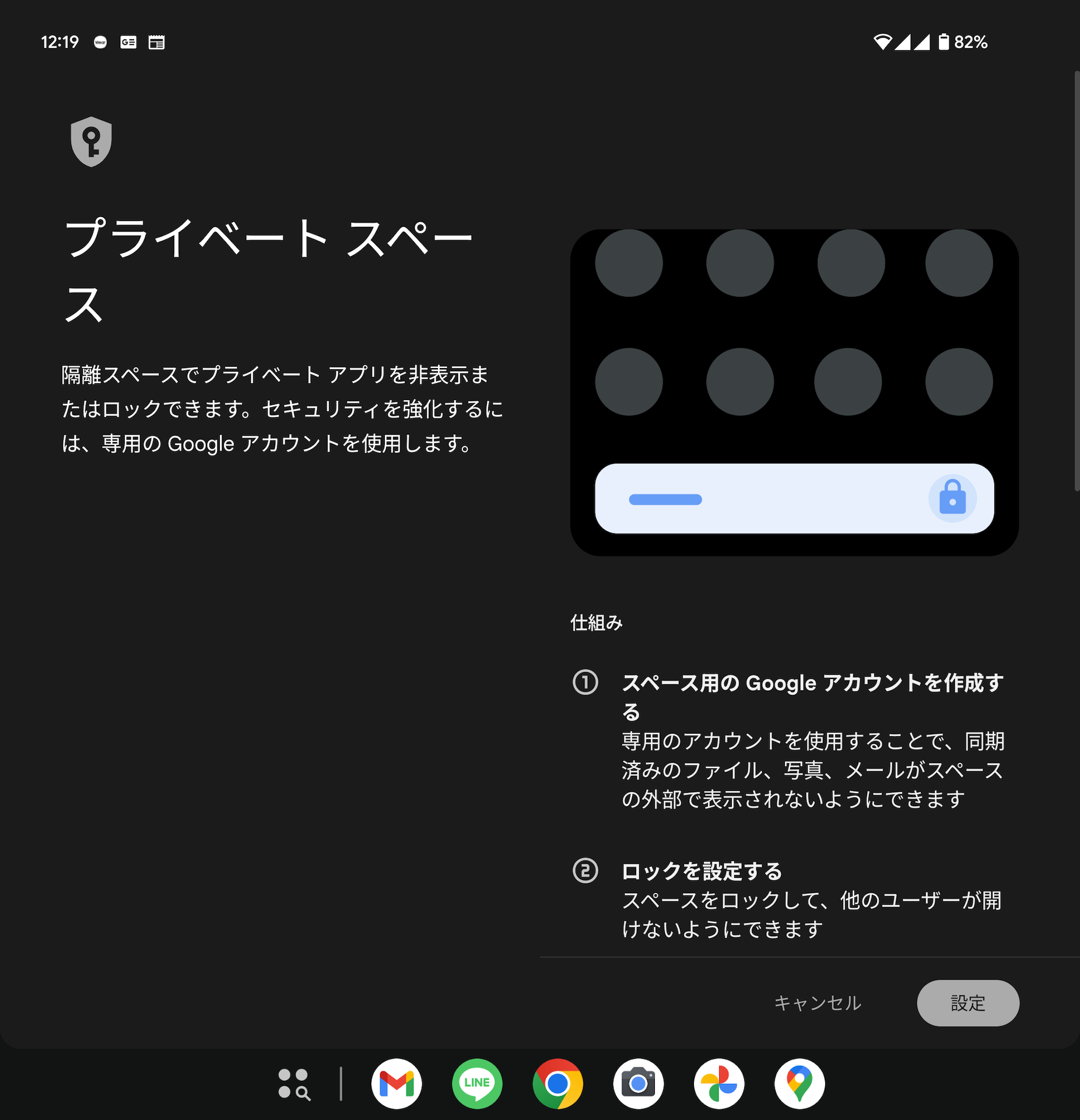1080x1120 pixels.
Task: Launch Gmail from the taskbar
Action: coord(397,1084)
